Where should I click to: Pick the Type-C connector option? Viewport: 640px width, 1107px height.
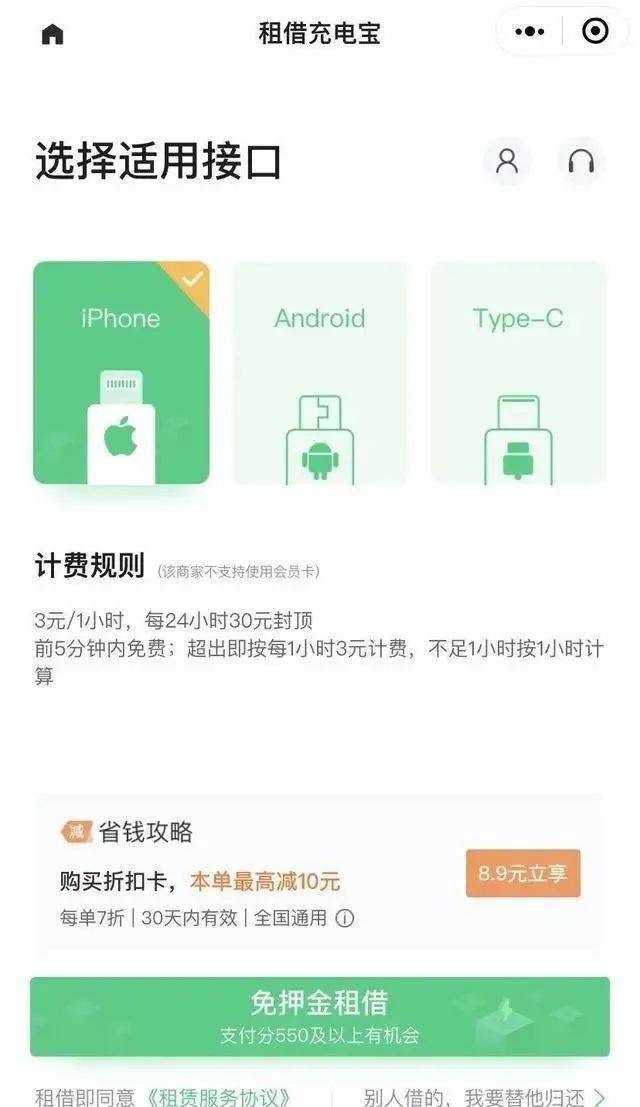point(518,373)
